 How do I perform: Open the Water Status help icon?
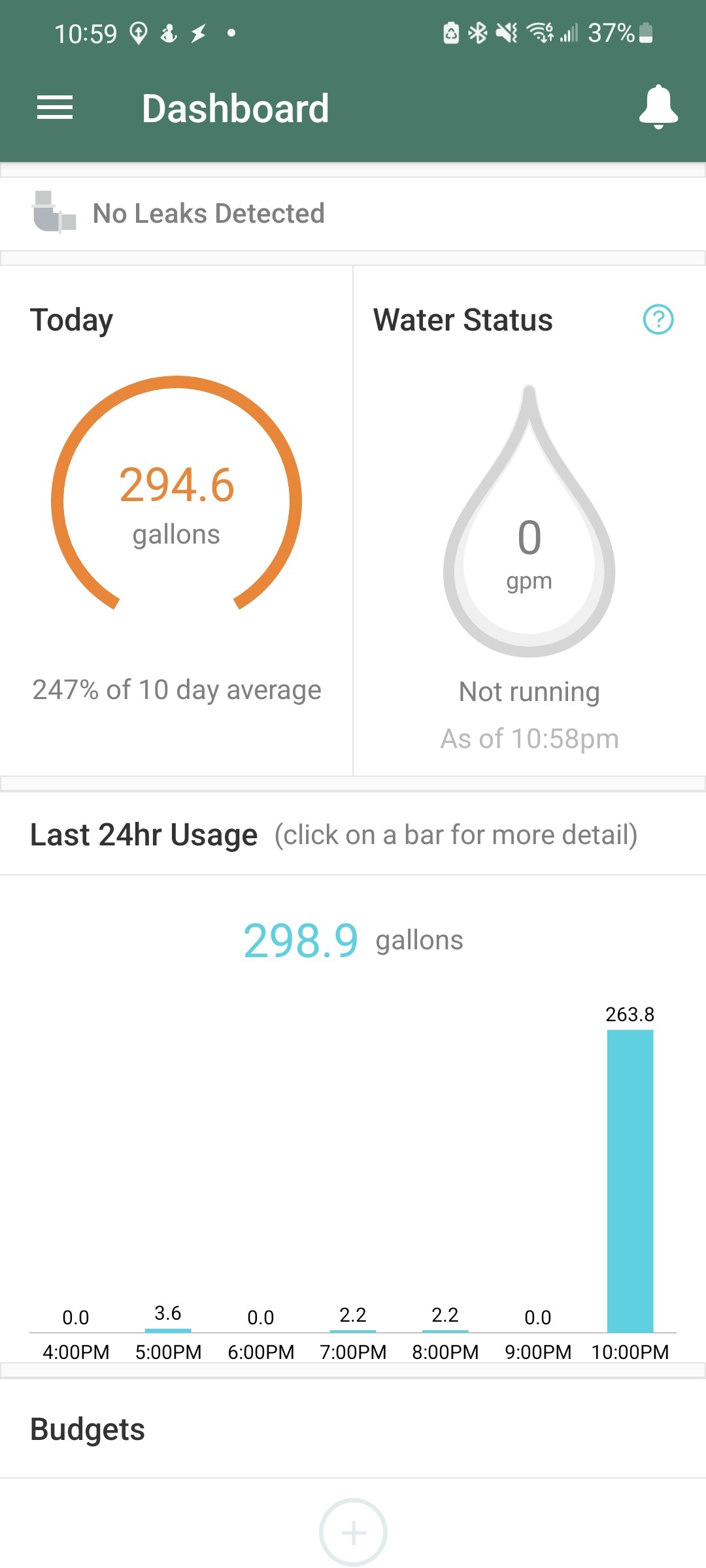click(658, 319)
